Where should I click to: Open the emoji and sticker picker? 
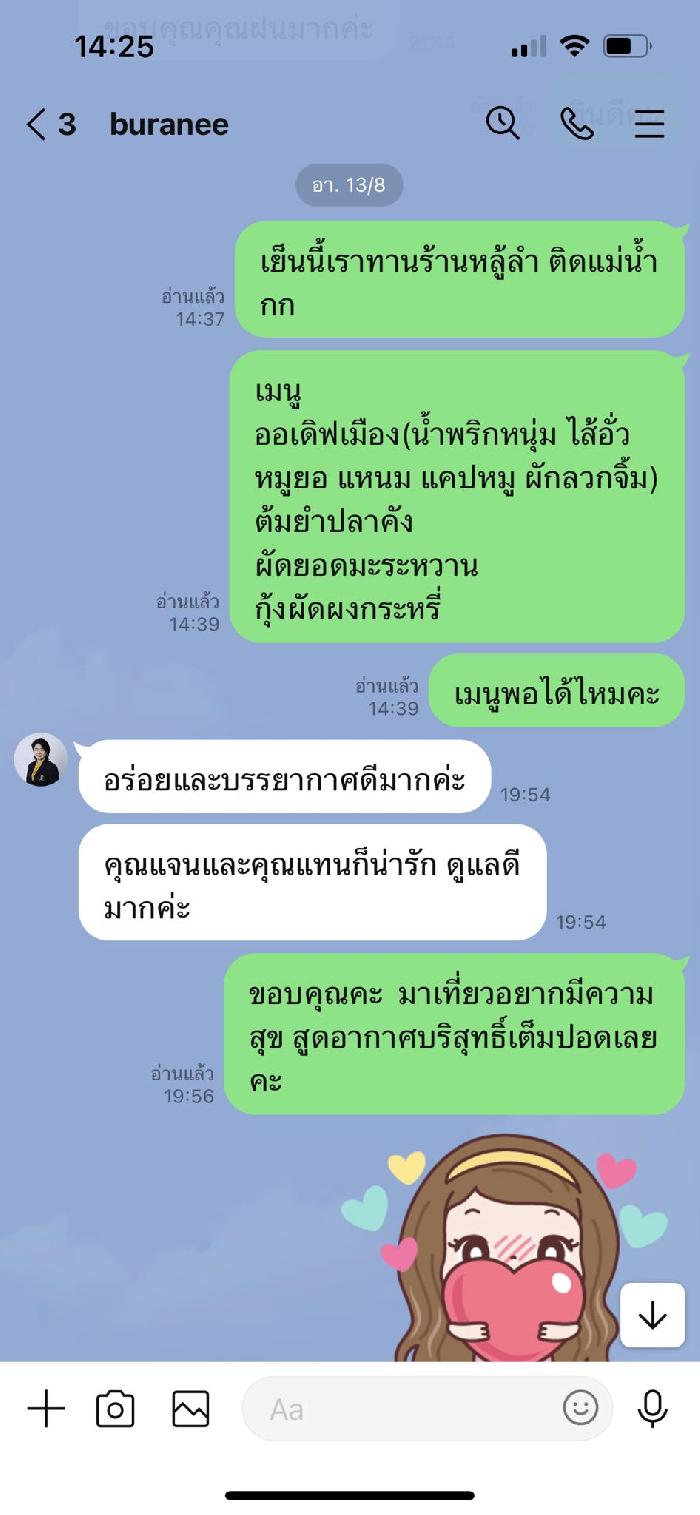(580, 1408)
